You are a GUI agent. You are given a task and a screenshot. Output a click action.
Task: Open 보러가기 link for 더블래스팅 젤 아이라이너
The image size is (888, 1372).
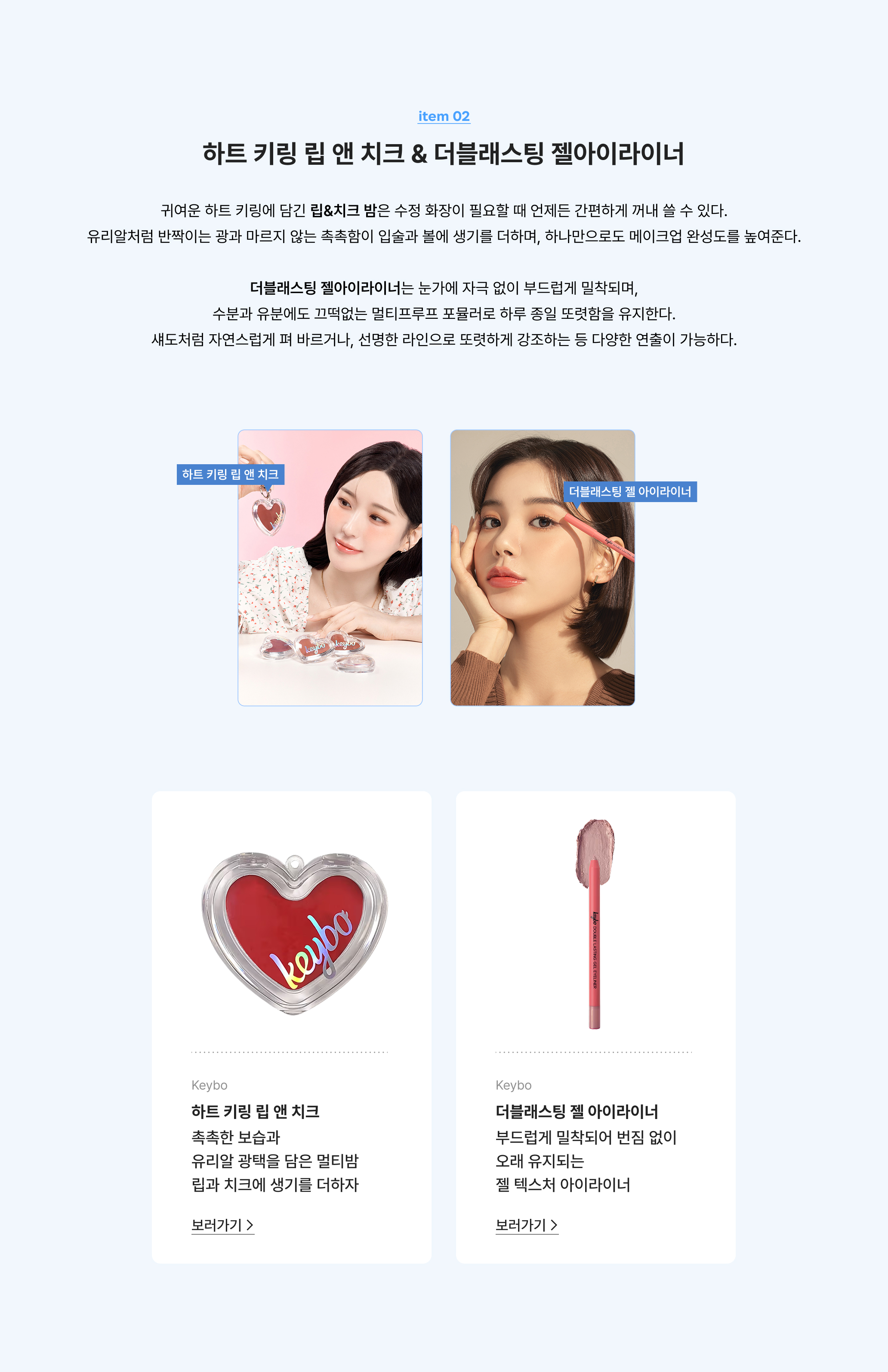coord(527,1225)
